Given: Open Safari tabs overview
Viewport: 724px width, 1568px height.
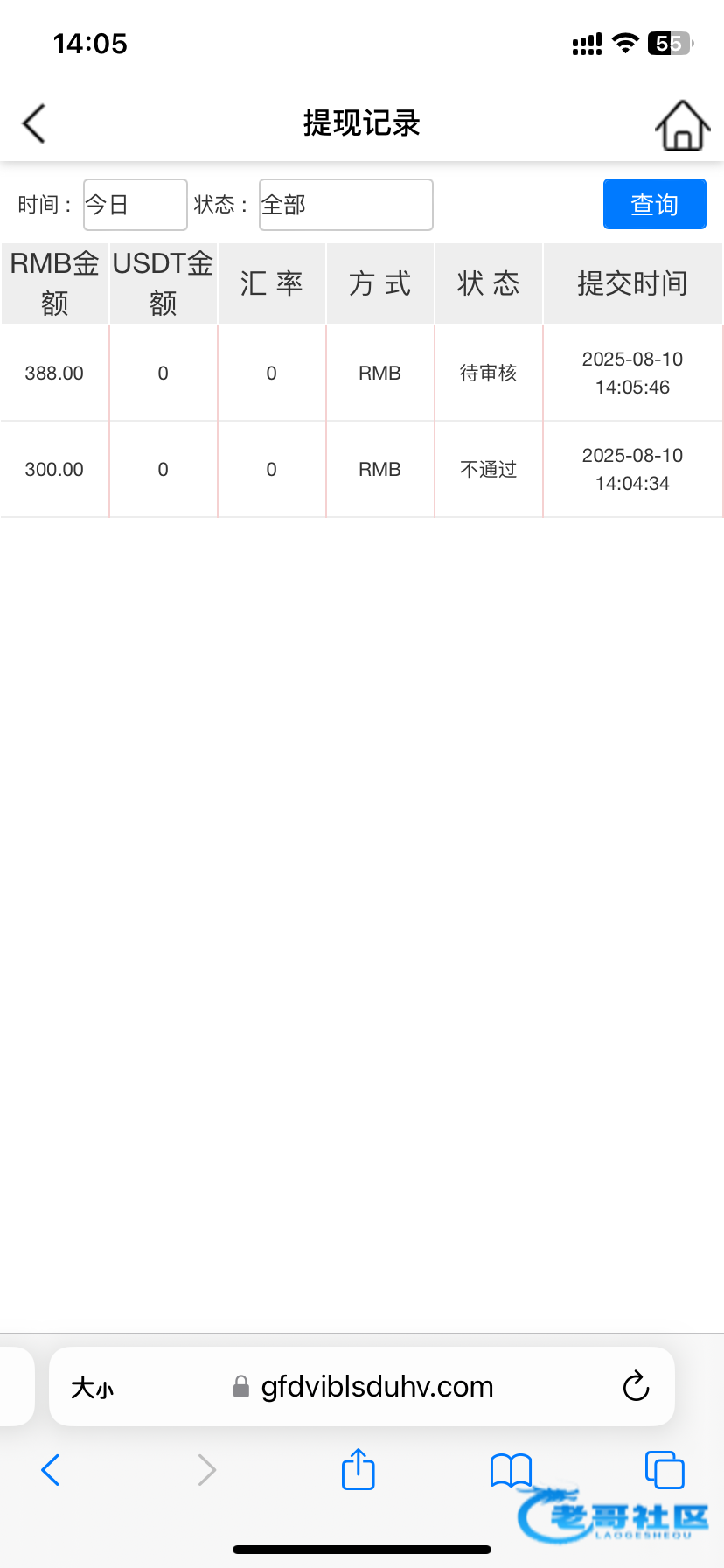Looking at the screenshot, I should pos(665,1469).
